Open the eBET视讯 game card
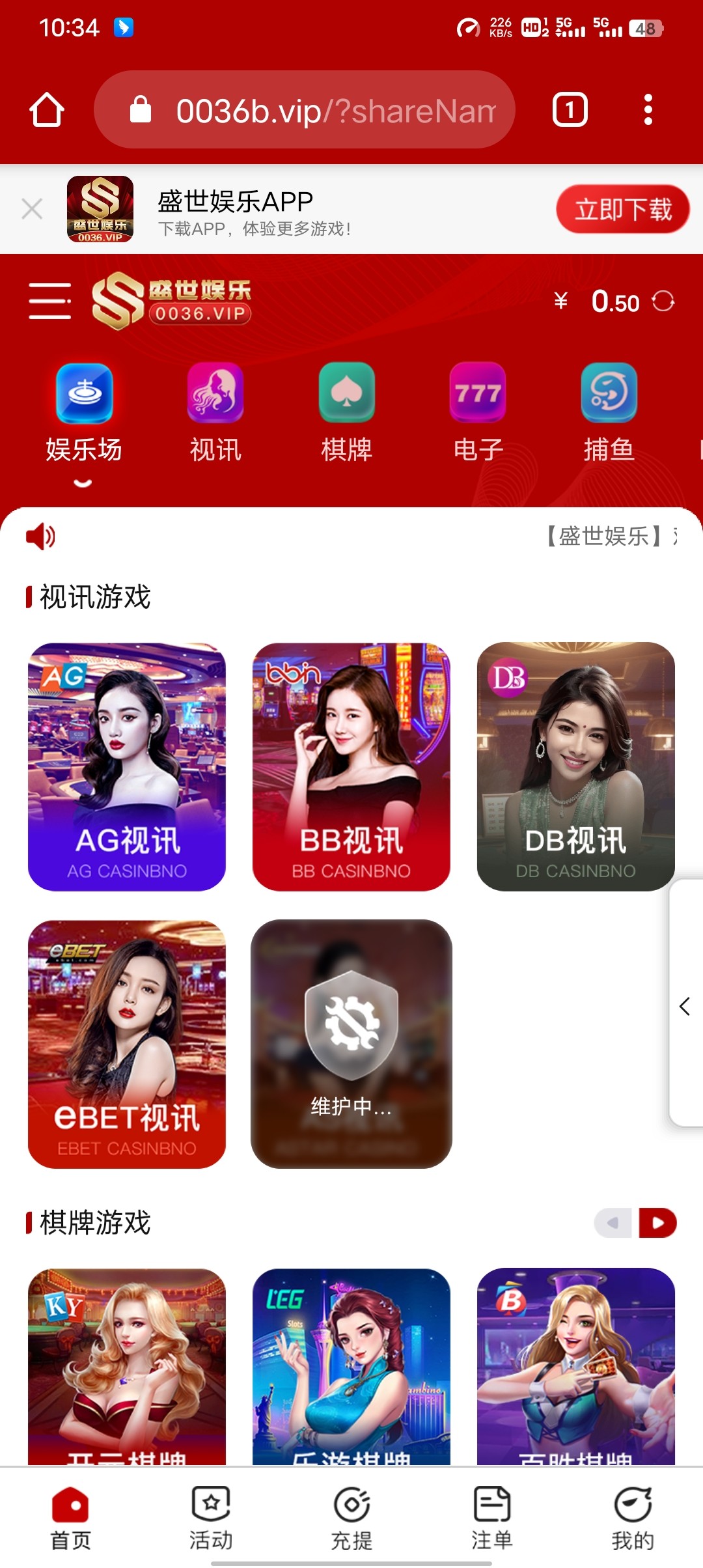Image resolution: width=703 pixels, height=1568 pixels. tap(127, 1044)
